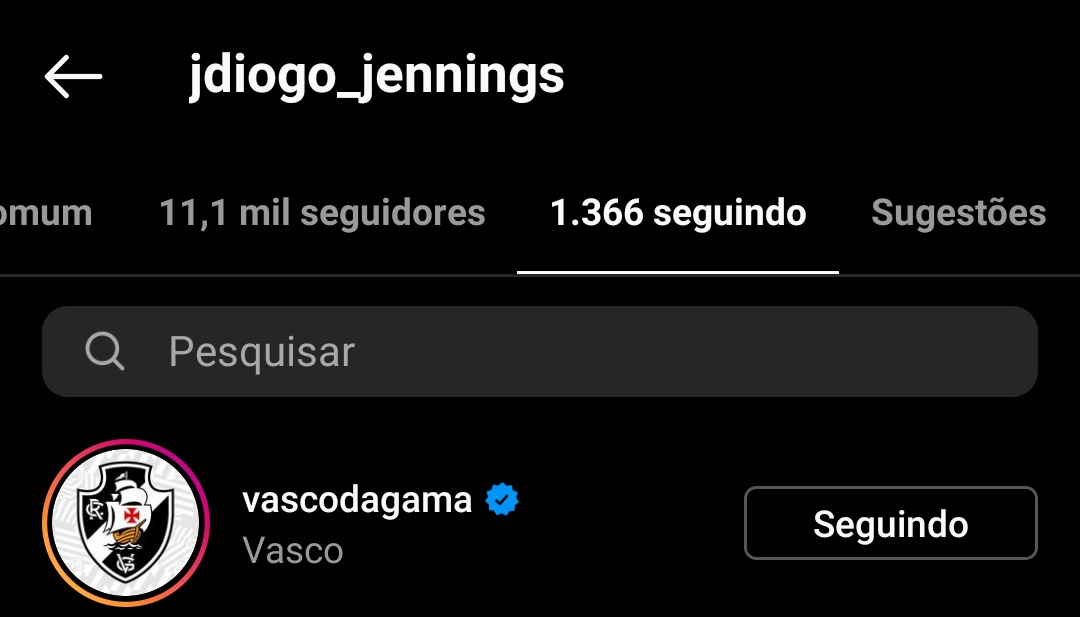This screenshot has height=617, width=1080.
Task: Switch to the partially visible em comum tab
Action: pyautogui.click(x=45, y=213)
